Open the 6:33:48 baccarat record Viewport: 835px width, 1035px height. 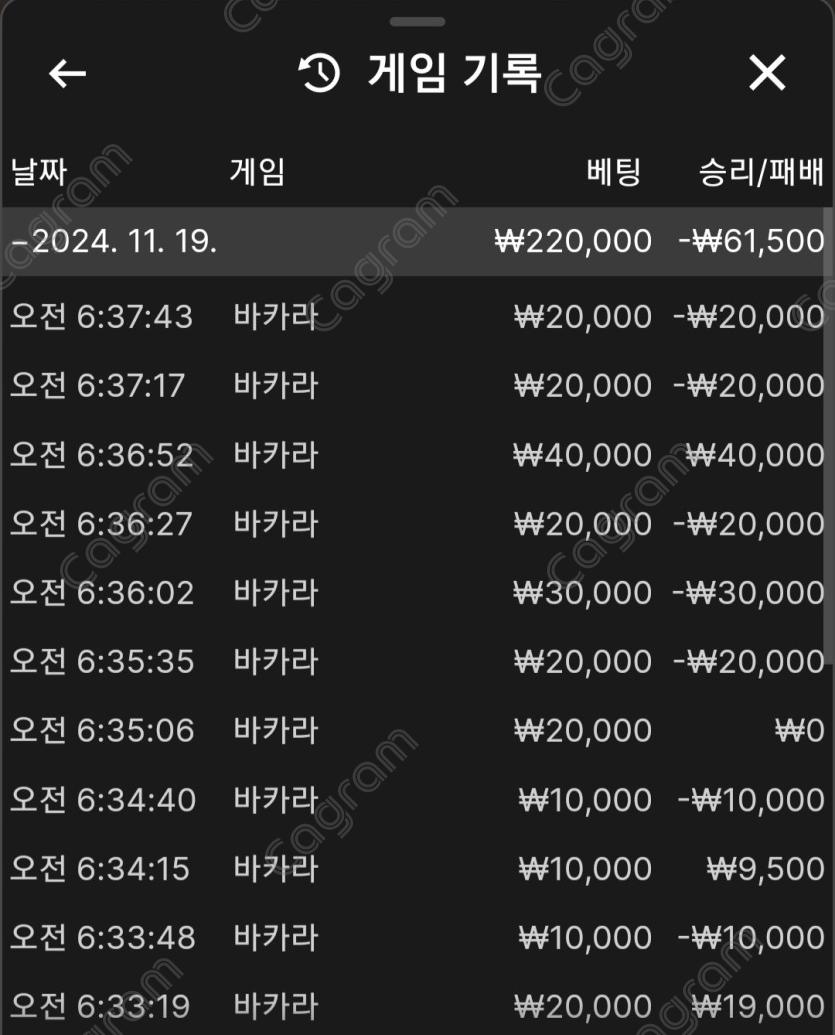(415, 938)
